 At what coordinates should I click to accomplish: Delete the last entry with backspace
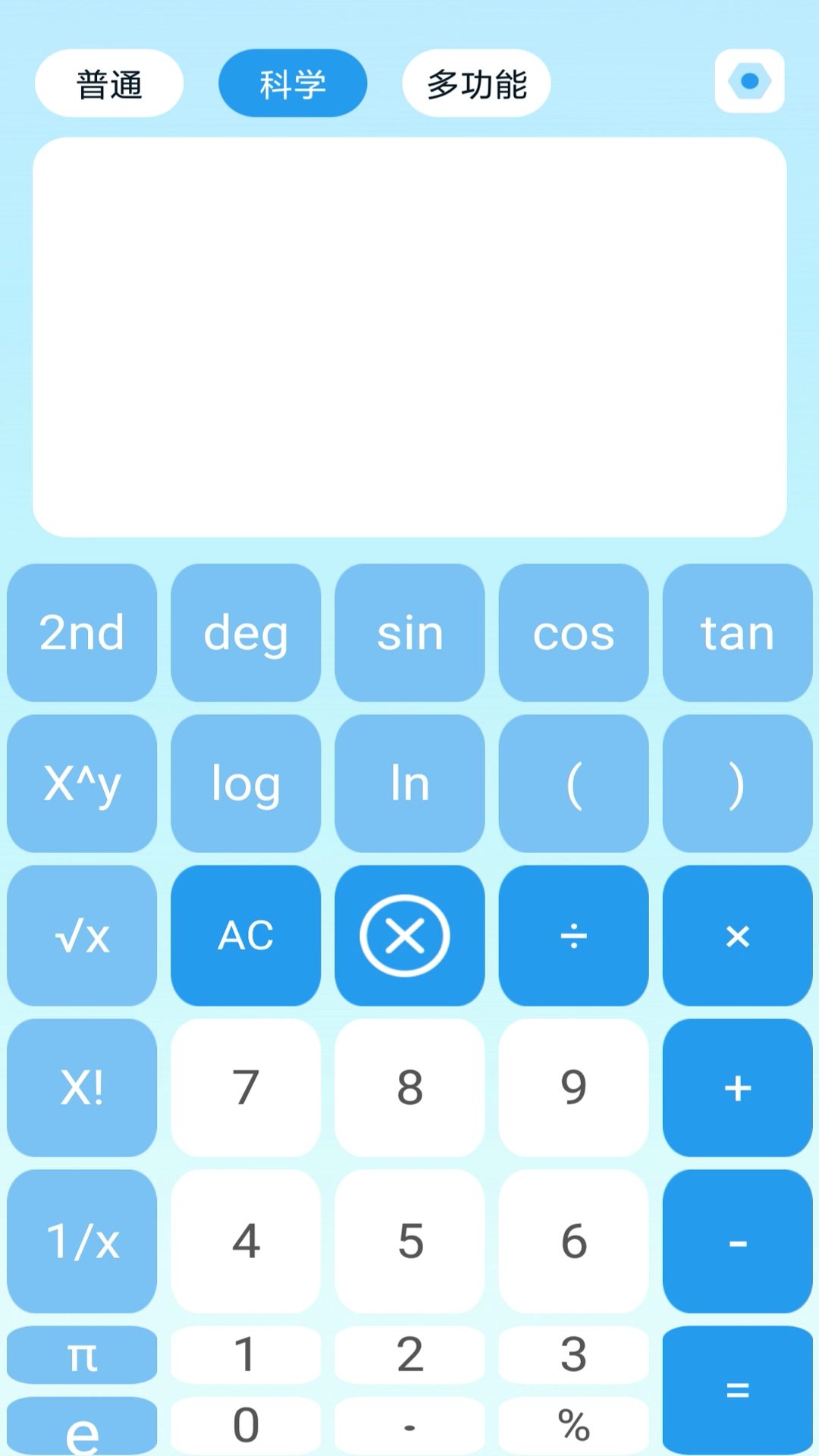click(409, 936)
